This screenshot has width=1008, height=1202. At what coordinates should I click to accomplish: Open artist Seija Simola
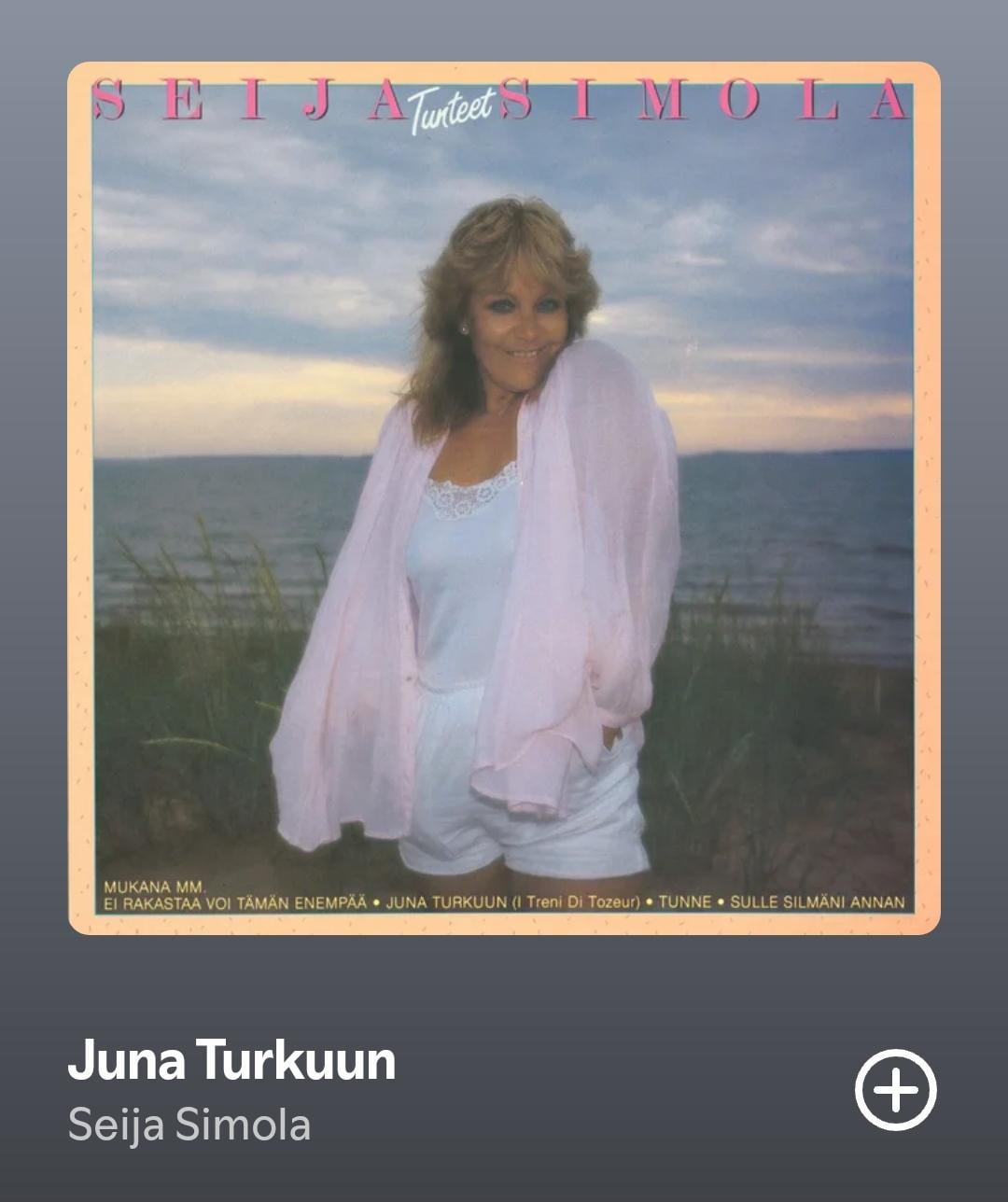pyautogui.click(x=189, y=1125)
